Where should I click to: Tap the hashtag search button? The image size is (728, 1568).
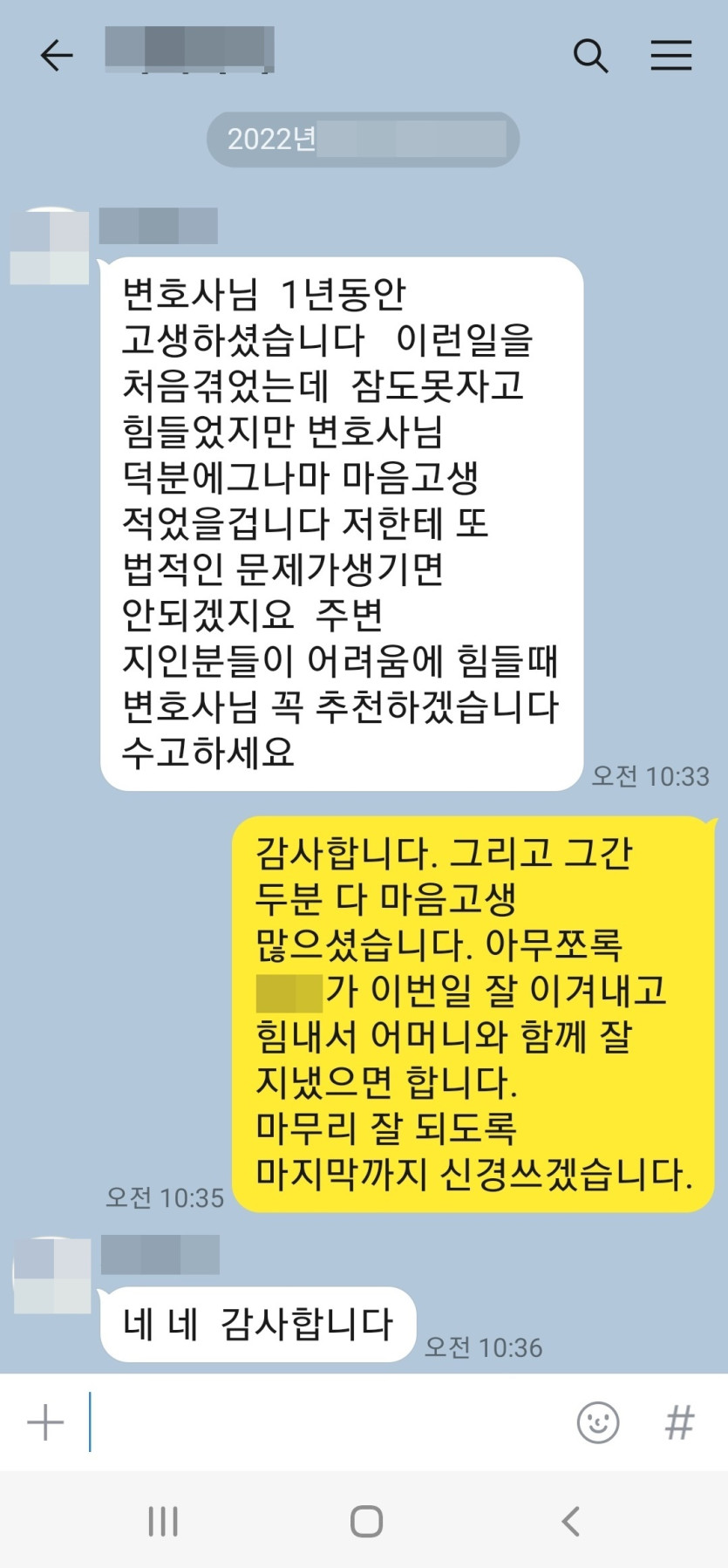pos(679,1422)
